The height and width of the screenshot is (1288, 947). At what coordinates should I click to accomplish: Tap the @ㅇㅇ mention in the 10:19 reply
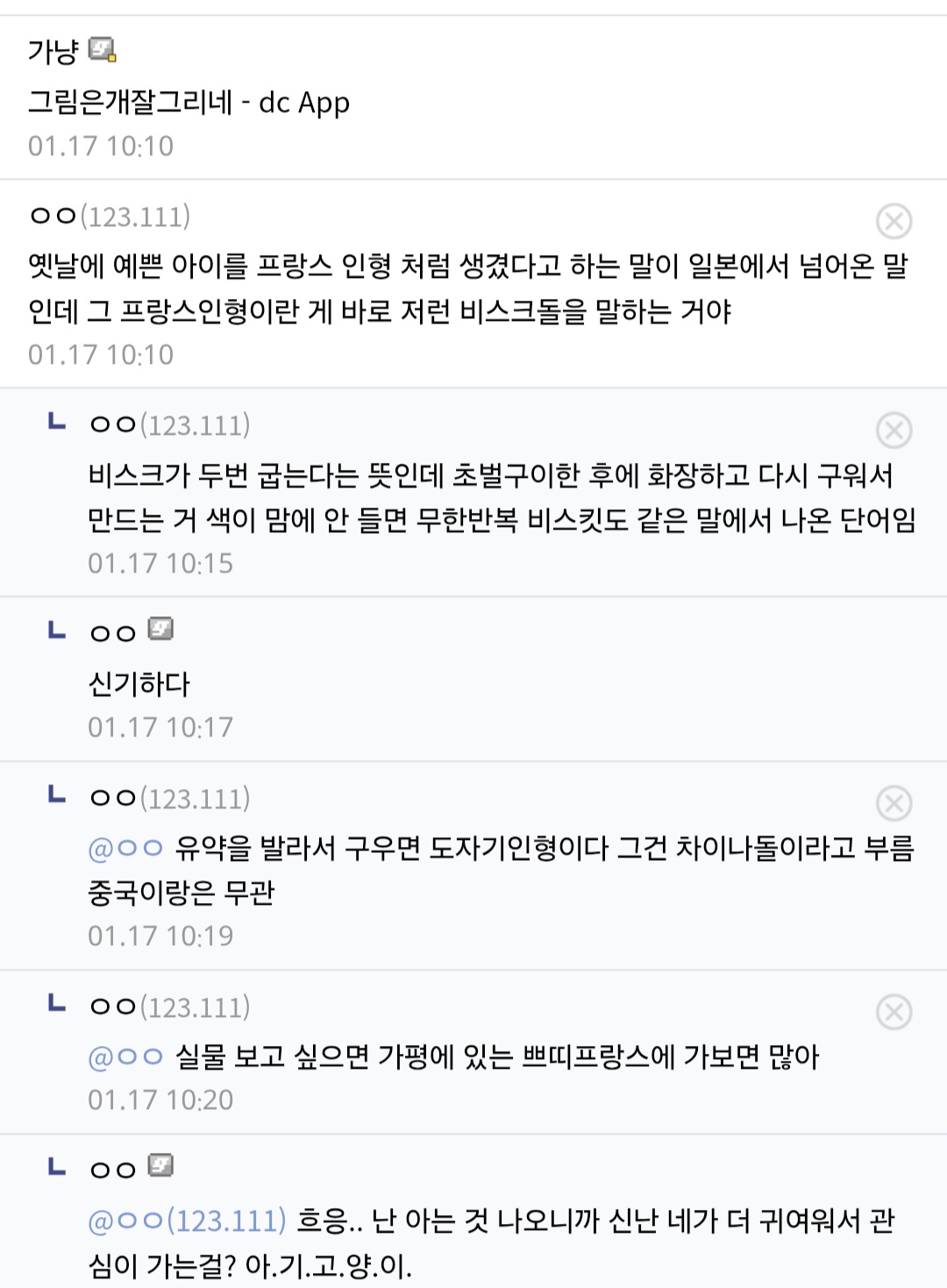pyautogui.click(x=125, y=848)
